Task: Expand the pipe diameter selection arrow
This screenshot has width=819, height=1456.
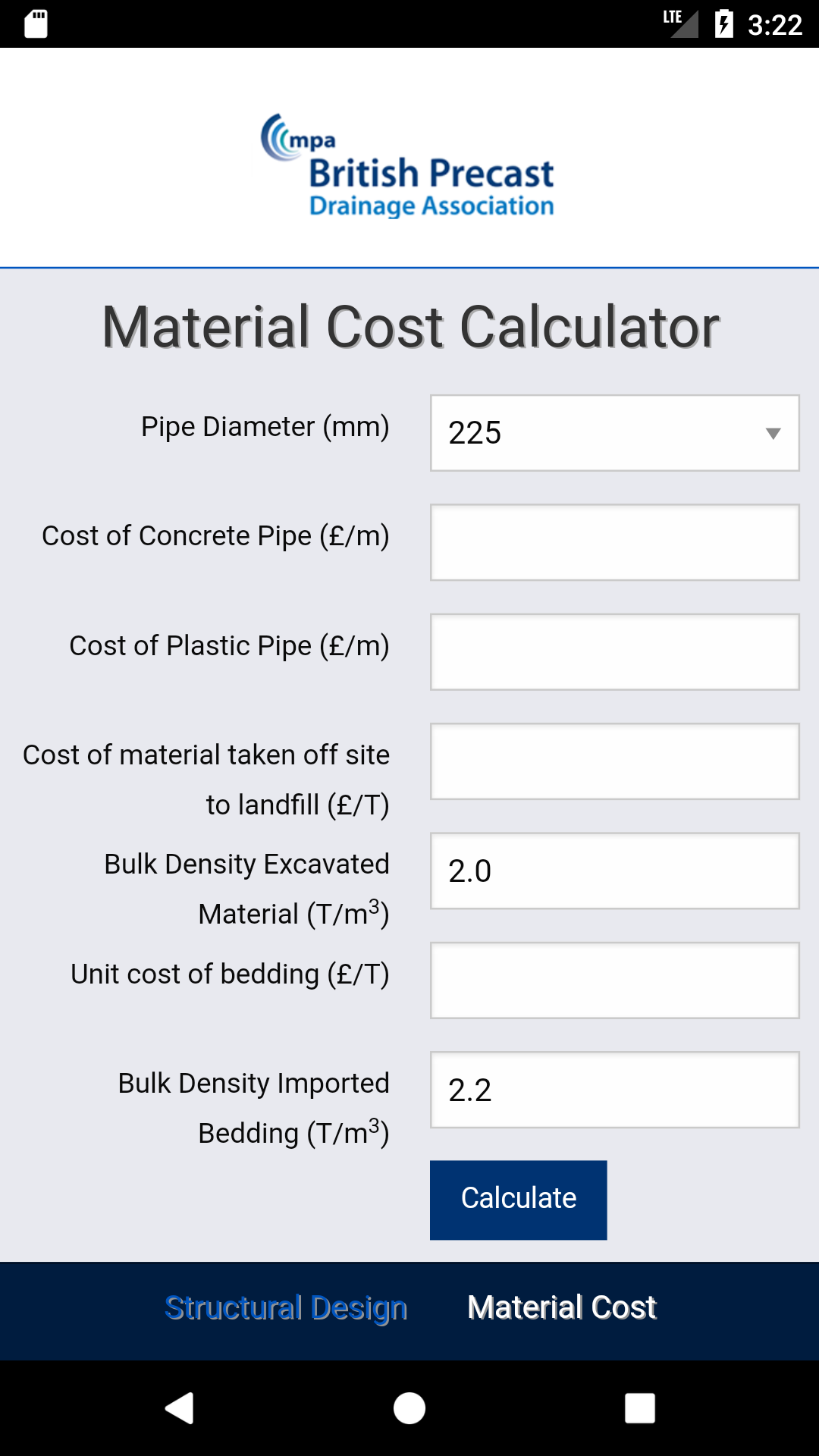Action: pos(773,433)
